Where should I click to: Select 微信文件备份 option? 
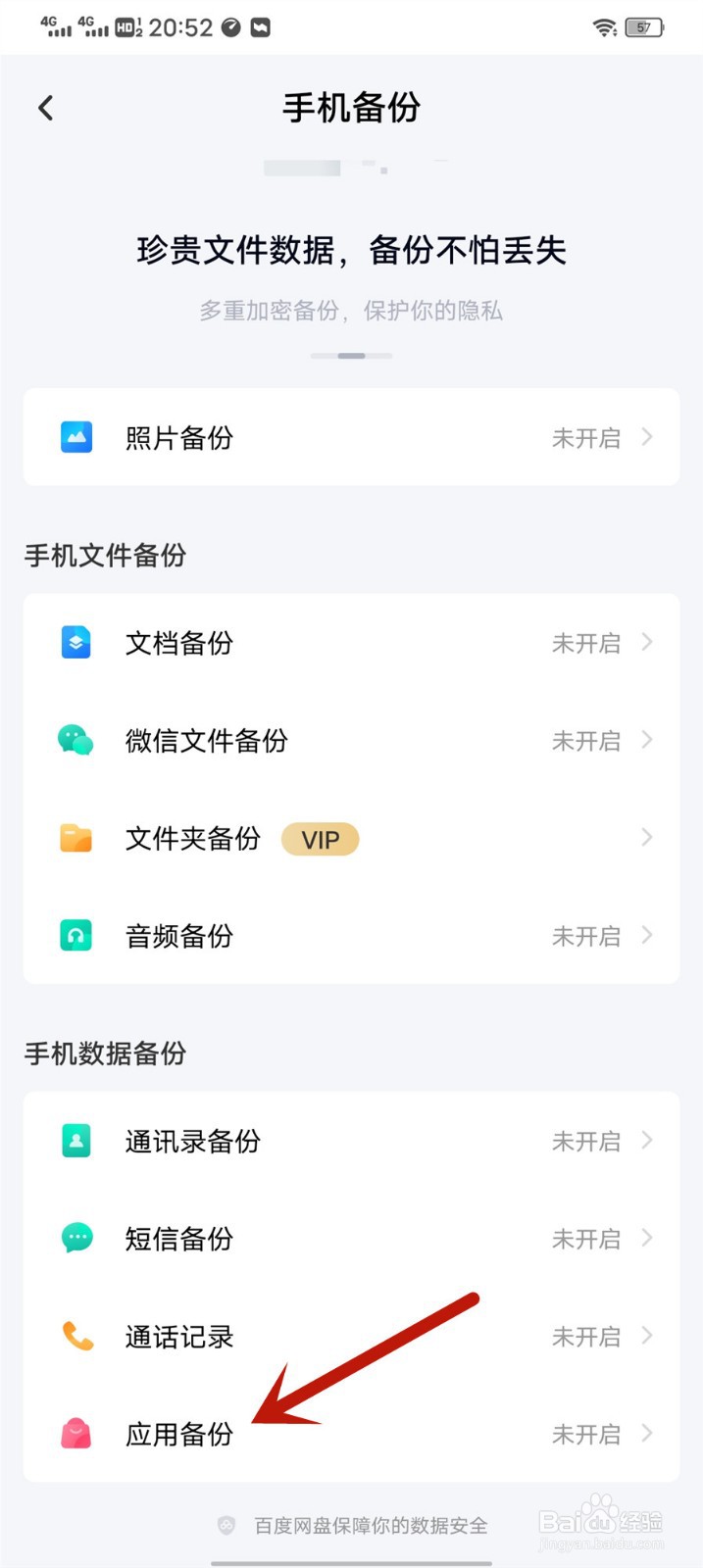pos(351,741)
